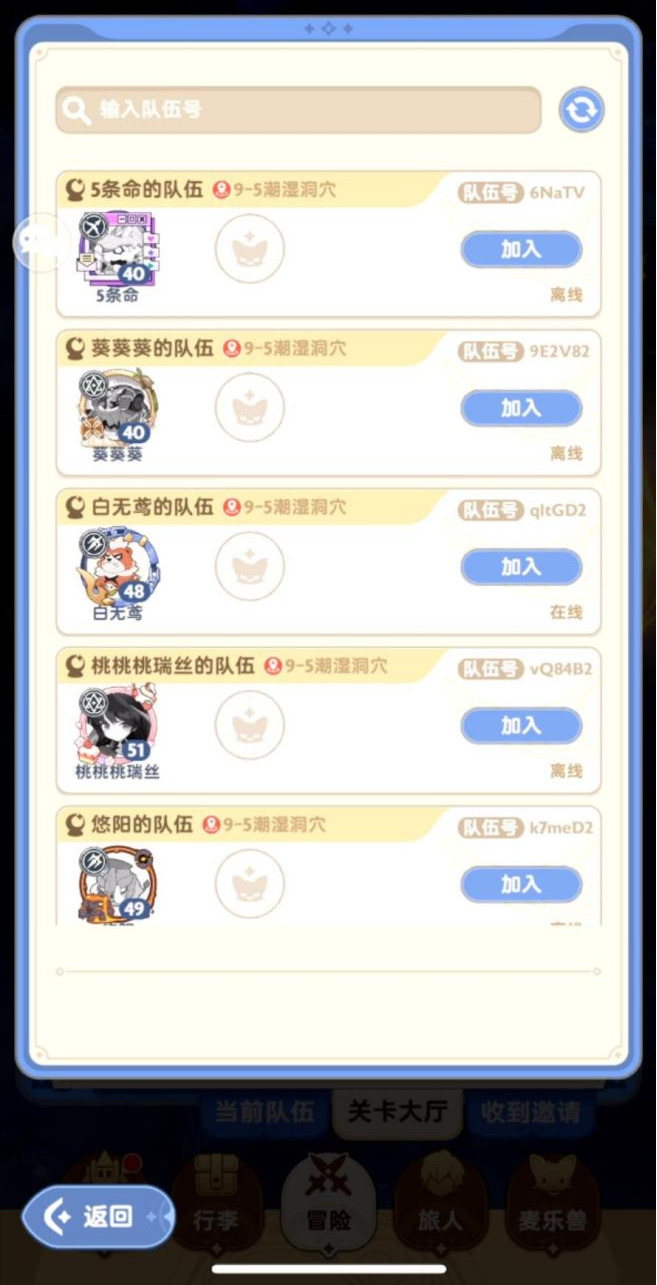The width and height of the screenshot is (657, 1285).
Task: Switch to 收到邀请 tab
Action: point(529,1111)
